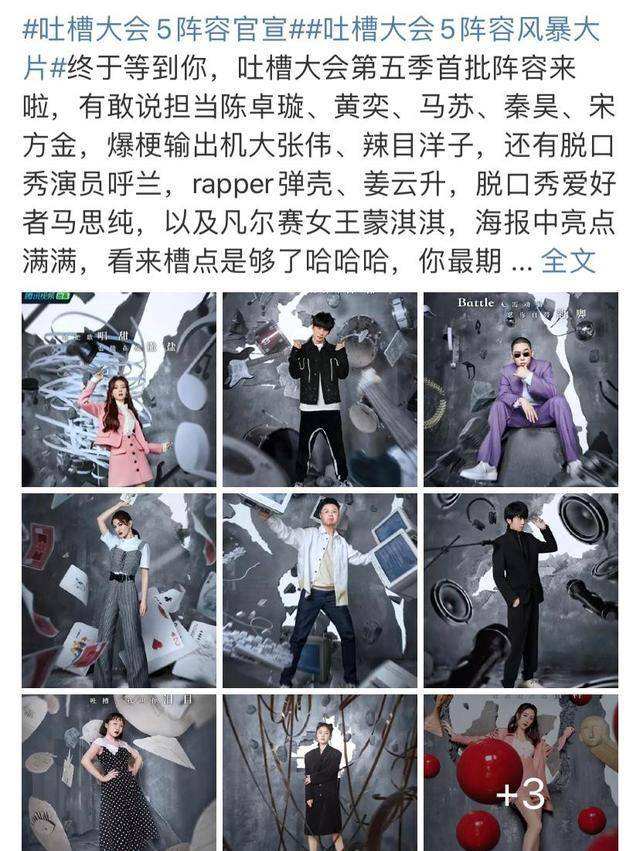Expand the post via 全文 link
Image resolution: width=640 pixels, height=851 pixels.
coord(567,262)
